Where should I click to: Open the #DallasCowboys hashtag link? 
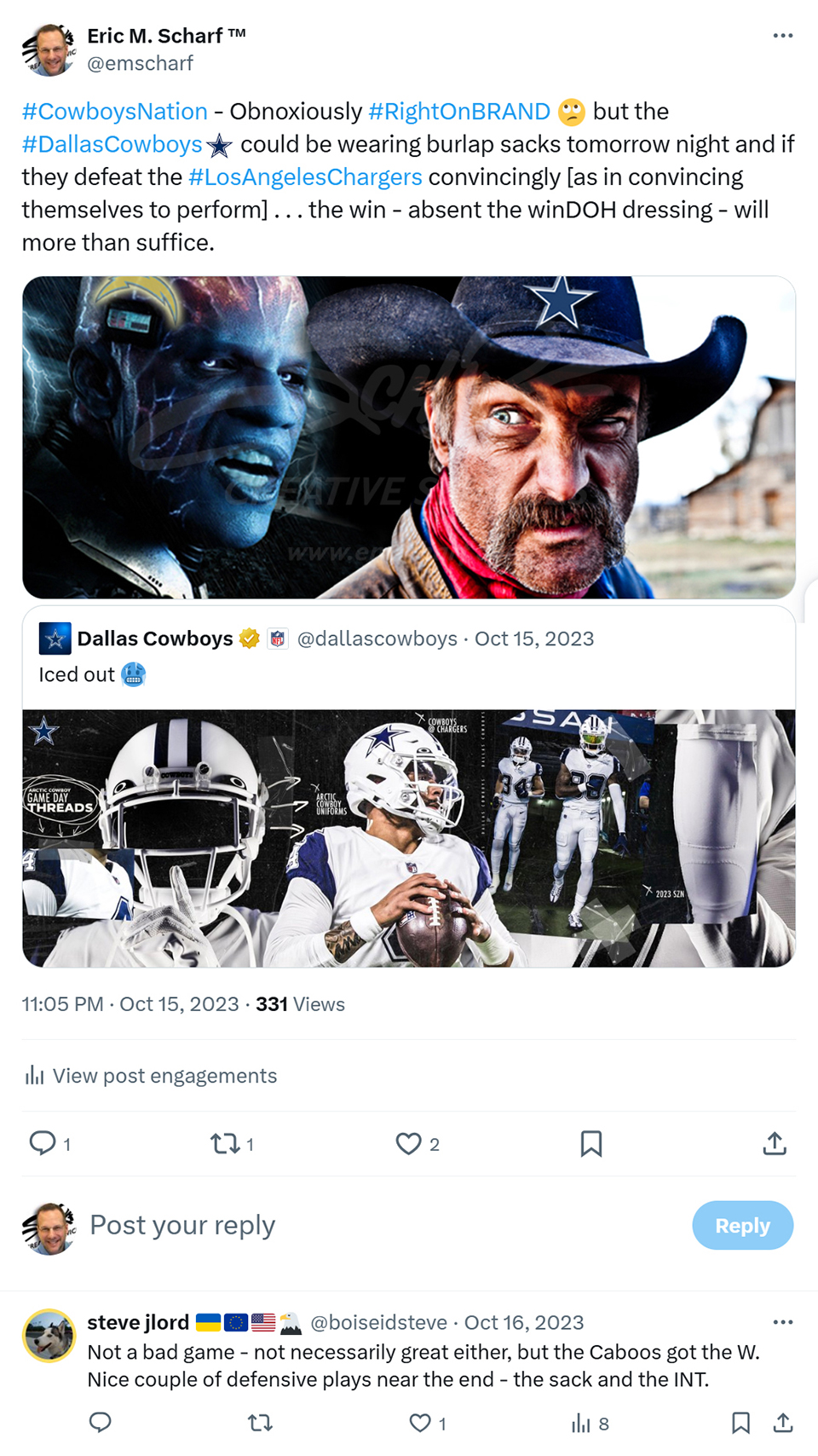click(112, 144)
